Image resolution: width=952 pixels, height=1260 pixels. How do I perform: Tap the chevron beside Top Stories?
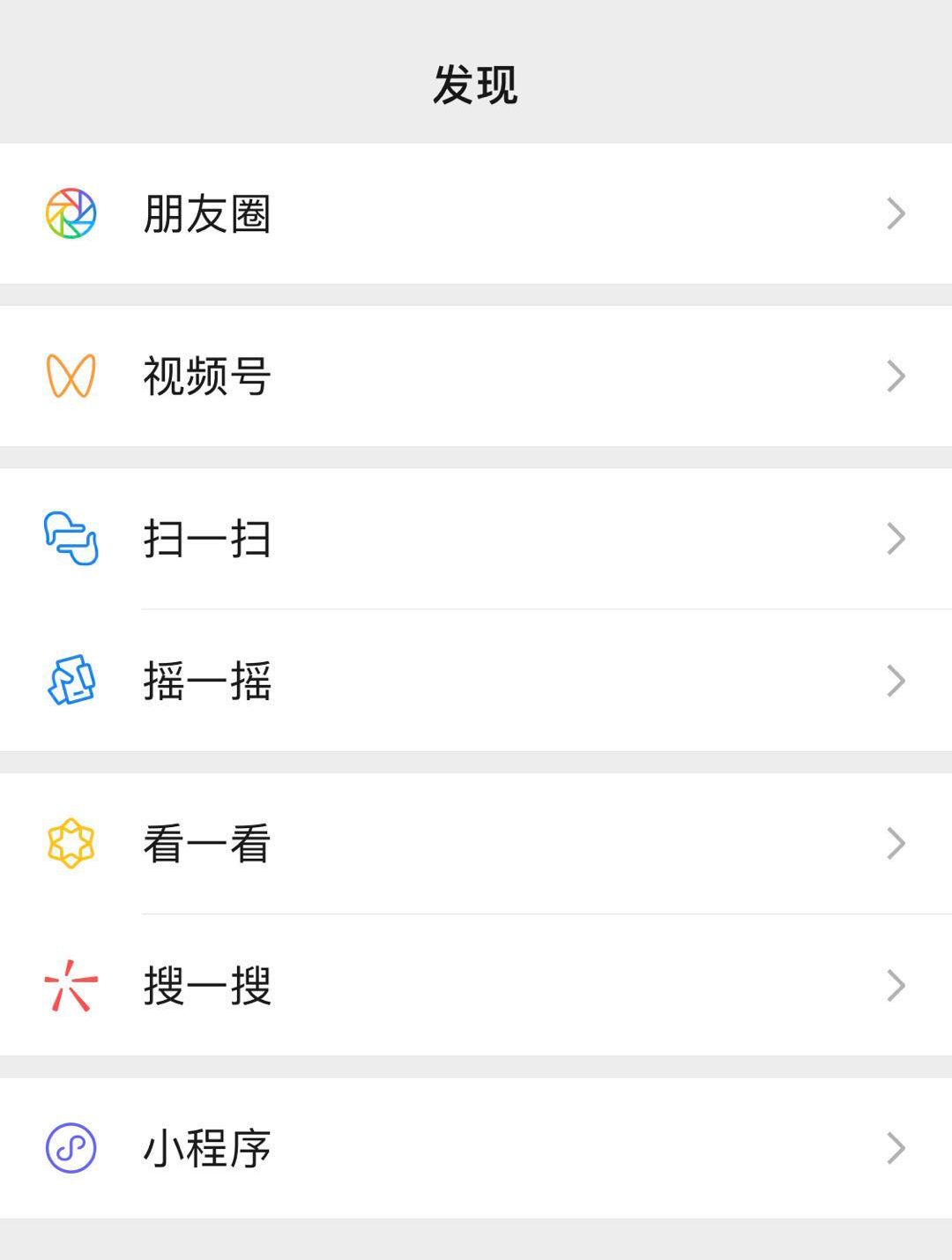(894, 843)
